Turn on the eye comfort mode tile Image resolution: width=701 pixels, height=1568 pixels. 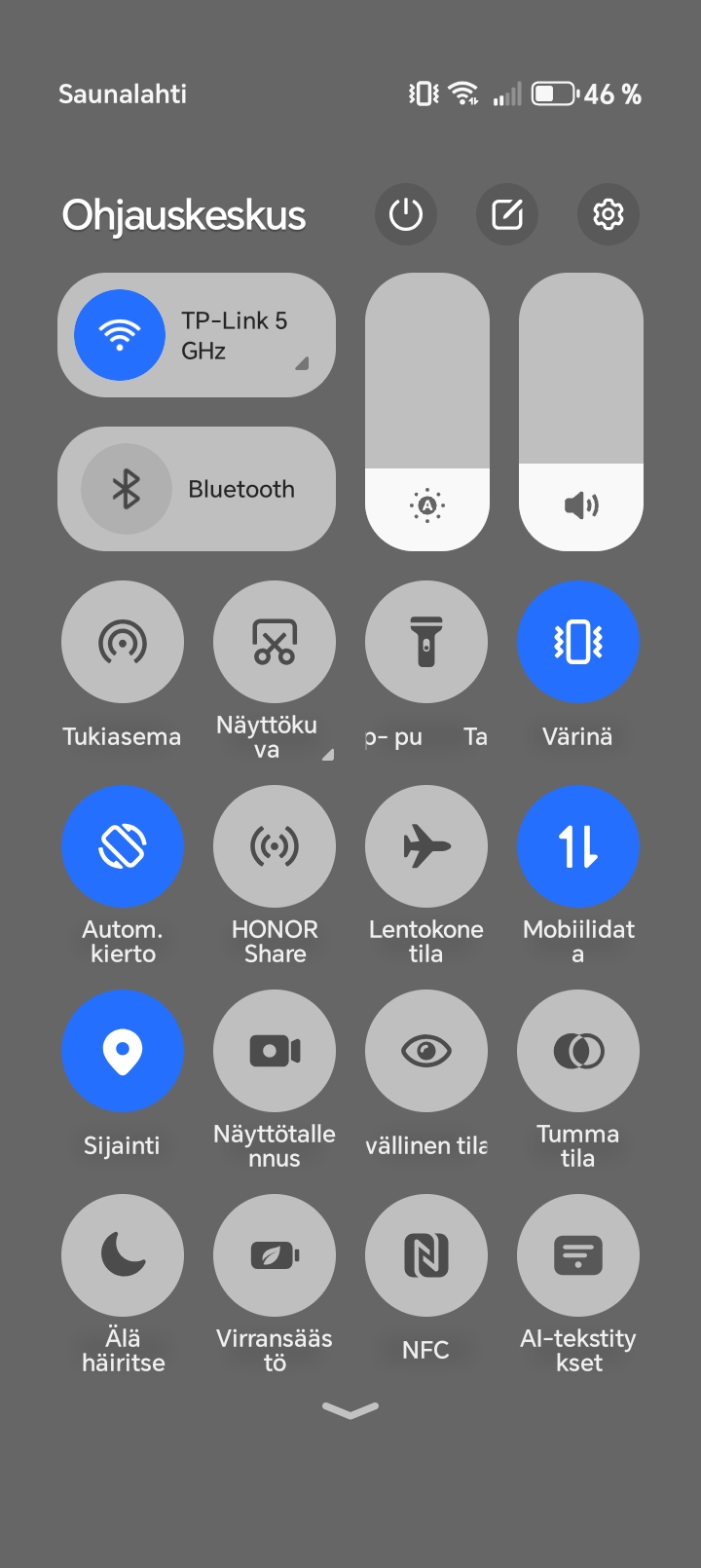[426, 1051]
